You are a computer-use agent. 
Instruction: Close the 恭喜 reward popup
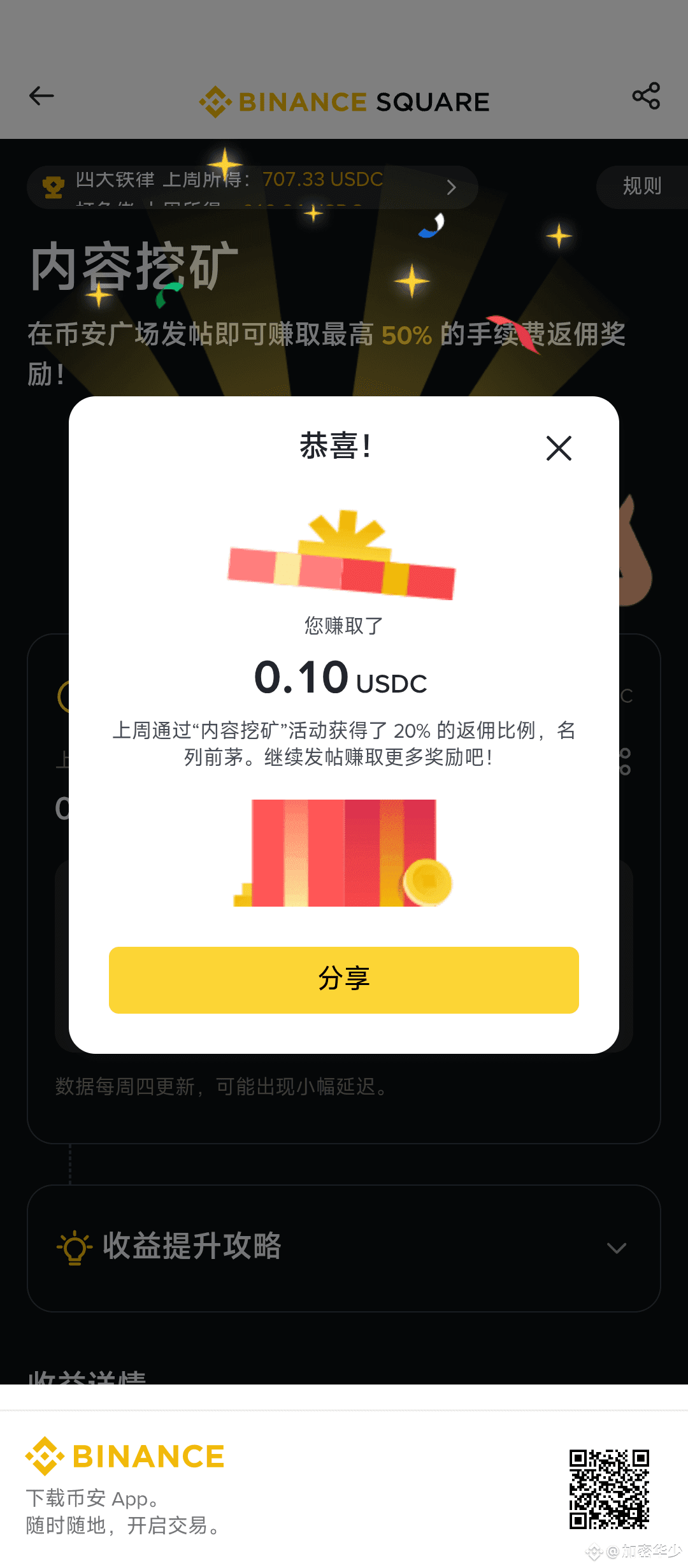(559, 448)
